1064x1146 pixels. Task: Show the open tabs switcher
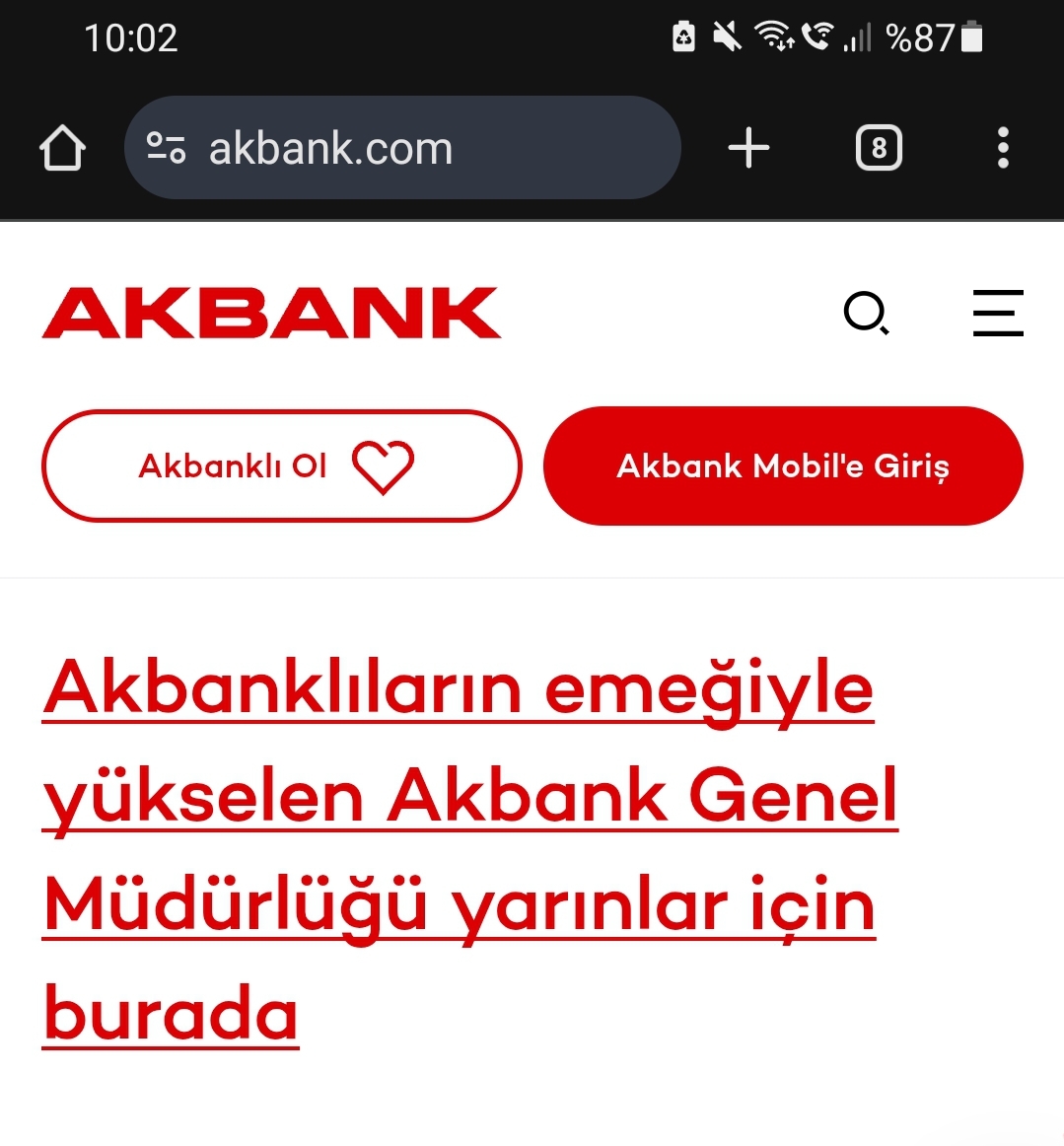tap(879, 148)
